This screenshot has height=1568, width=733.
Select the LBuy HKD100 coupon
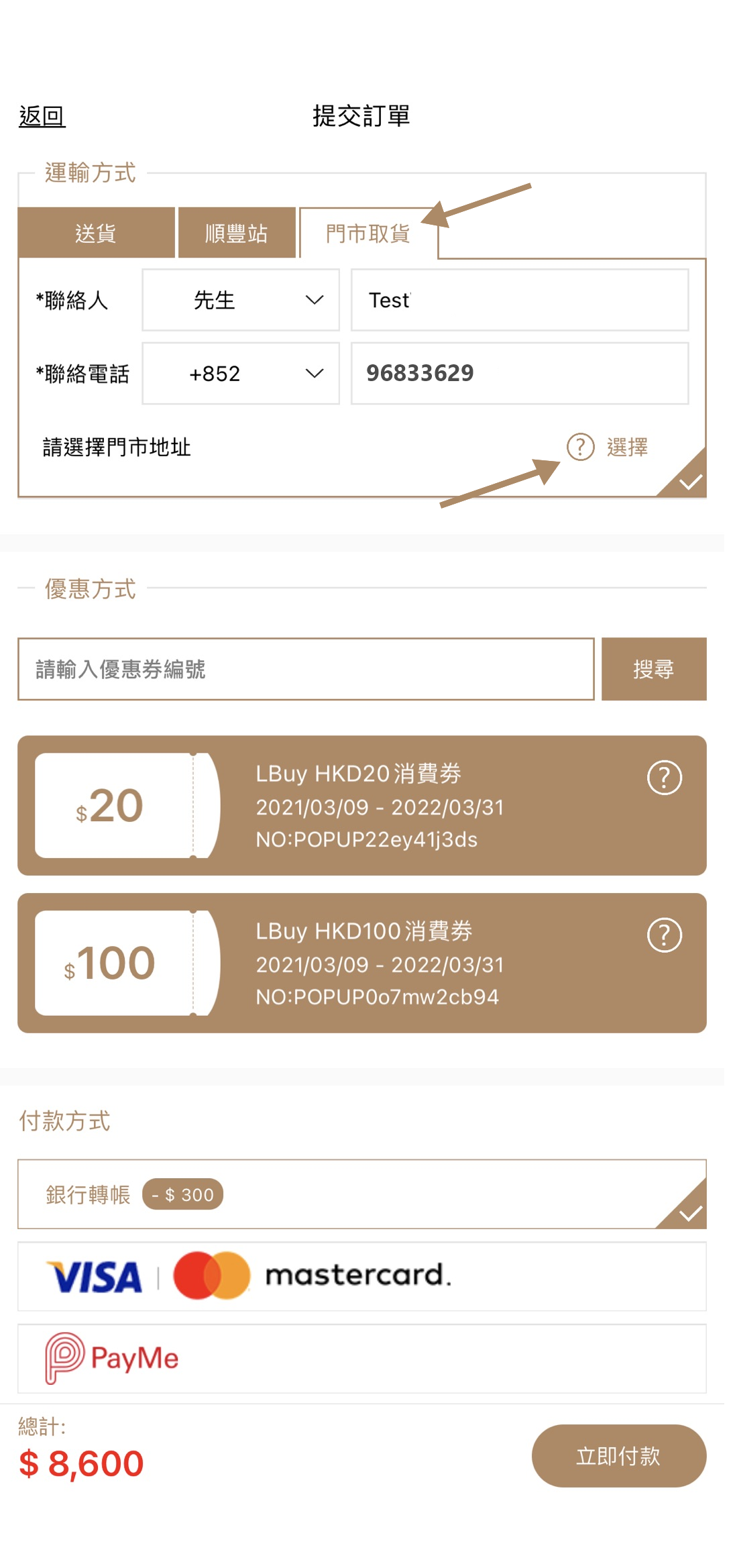pos(362,963)
